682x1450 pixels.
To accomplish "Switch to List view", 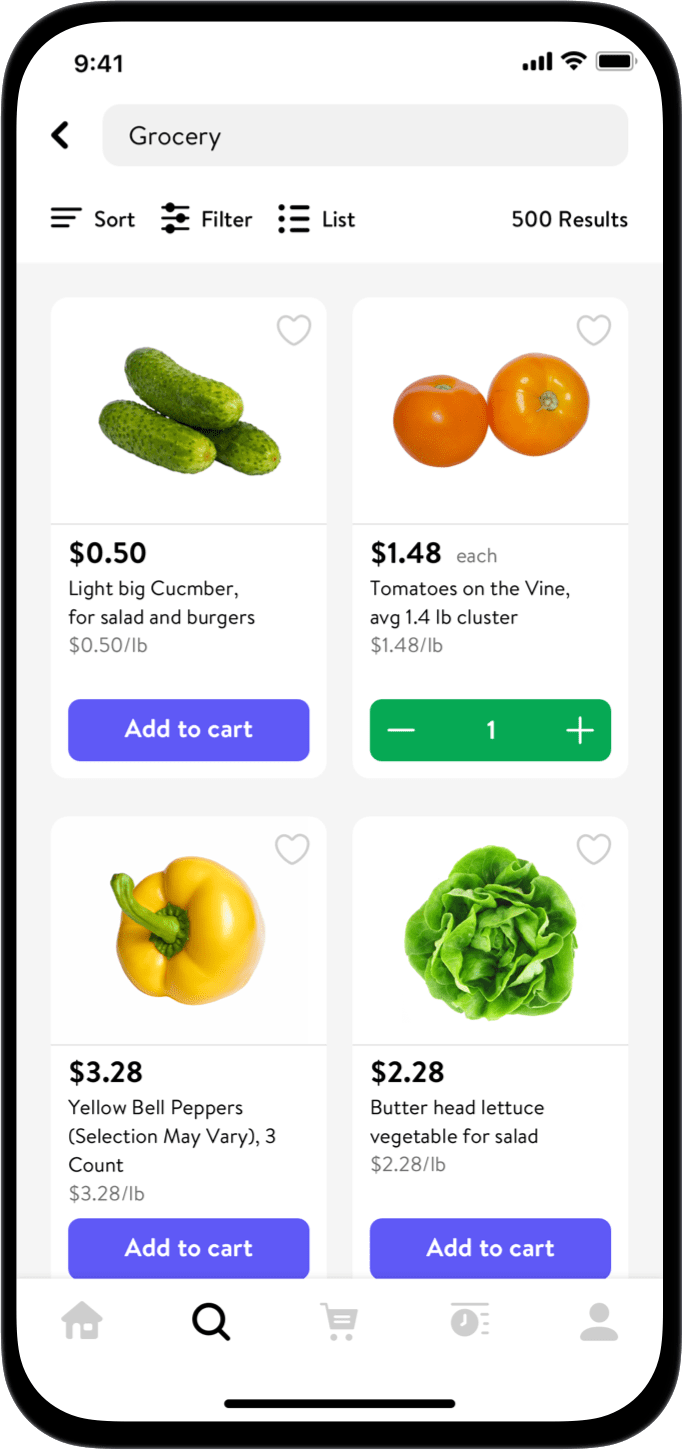I will pyautogui.click(x=316, y=219).
